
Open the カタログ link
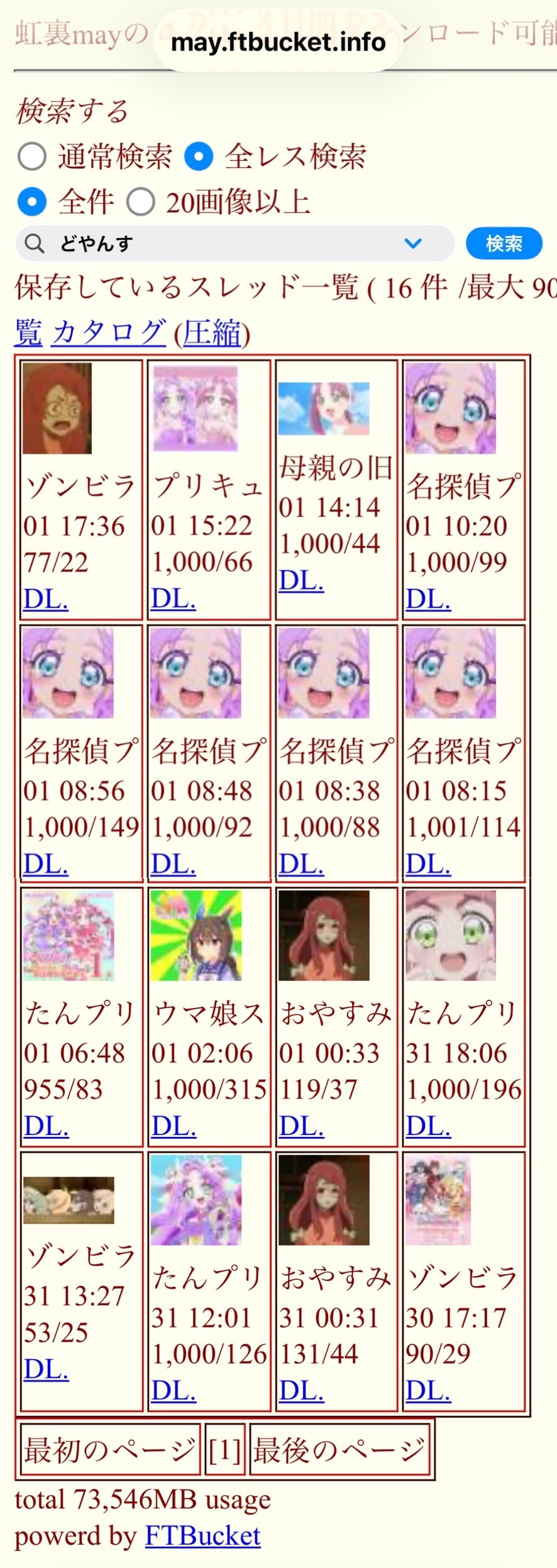tap(109, 332)
